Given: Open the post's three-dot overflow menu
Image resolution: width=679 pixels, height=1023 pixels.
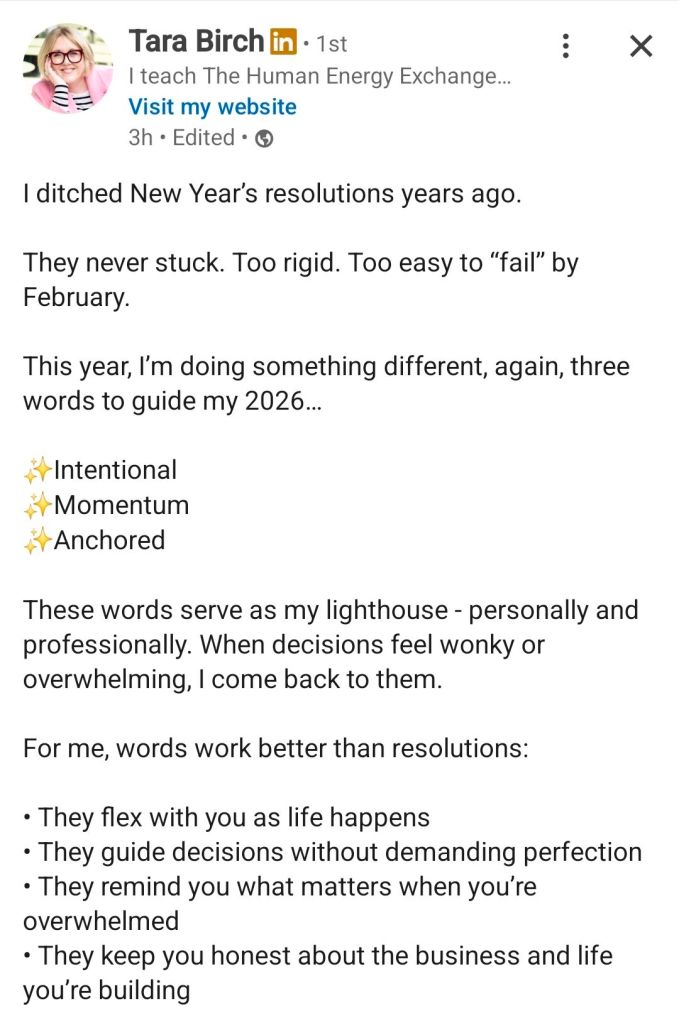Looking at the screenshot, I should click(566, 46).
